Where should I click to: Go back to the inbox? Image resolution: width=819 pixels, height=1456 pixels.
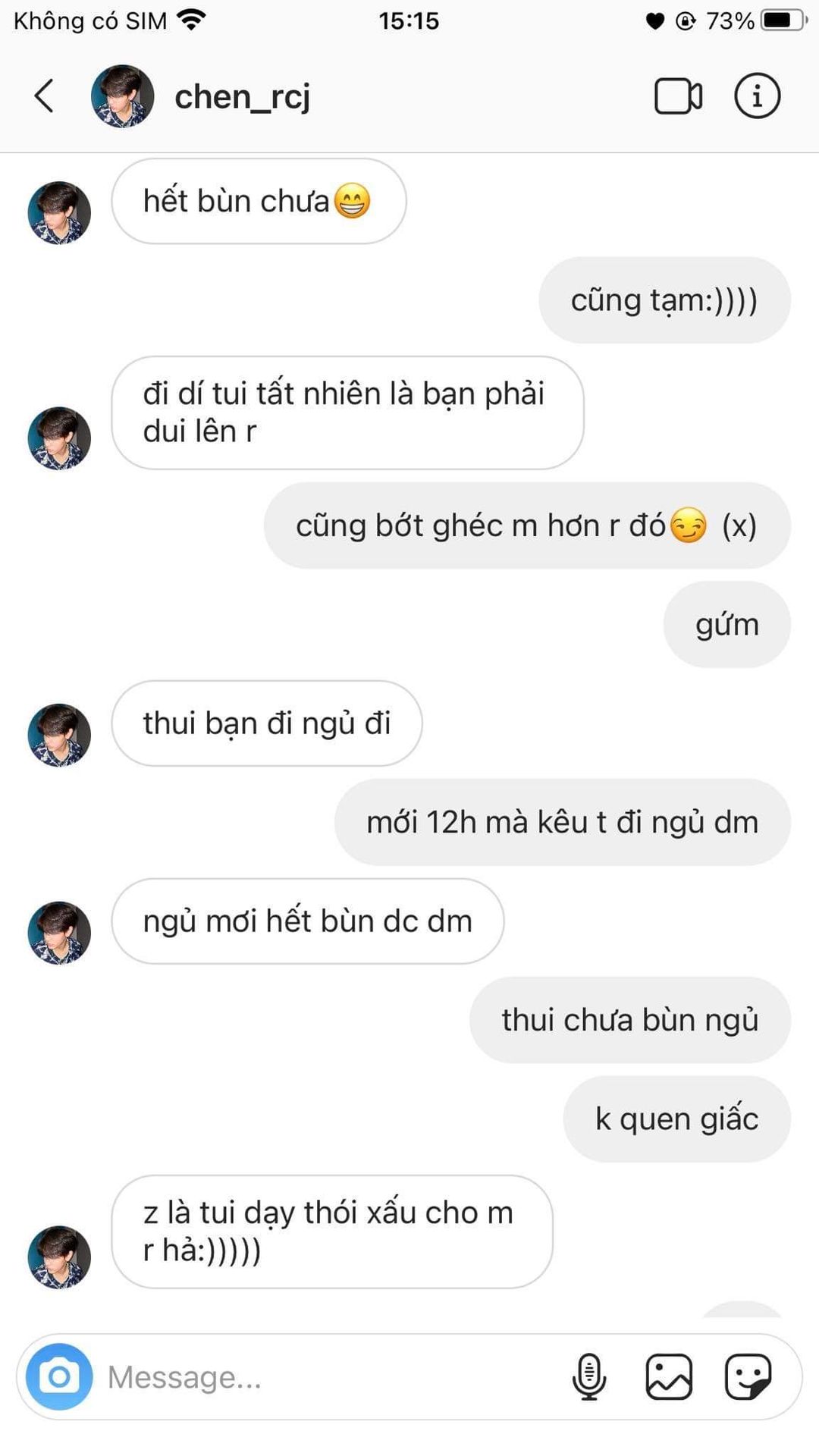click(45, 96)
